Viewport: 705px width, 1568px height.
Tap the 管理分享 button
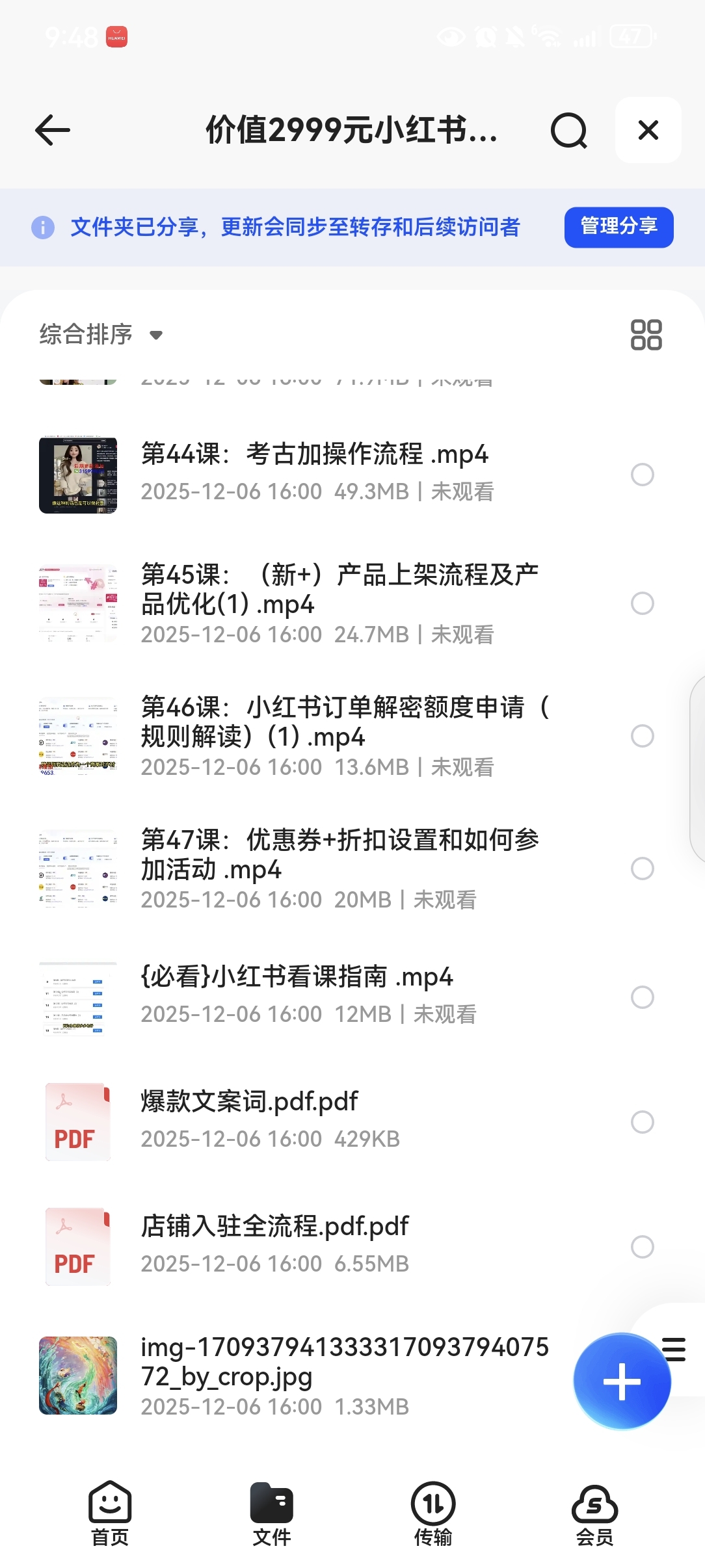619,227
